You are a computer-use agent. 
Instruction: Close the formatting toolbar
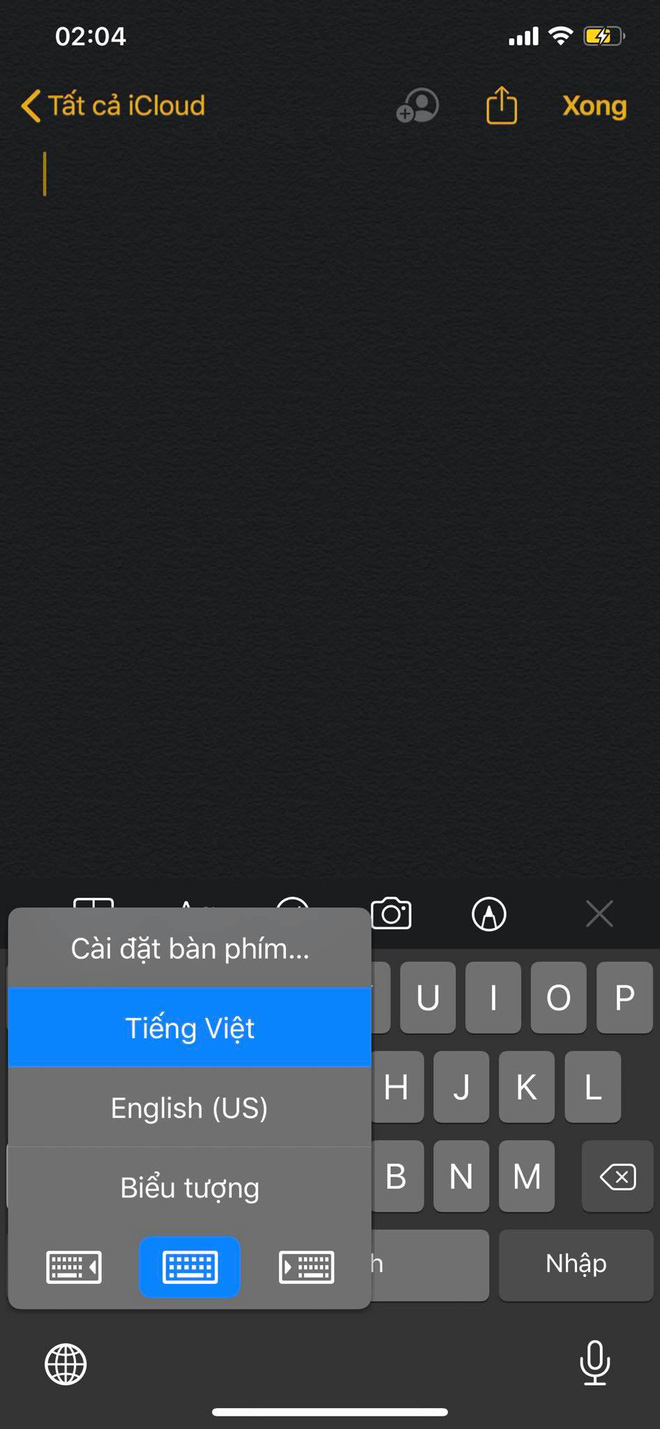click(599, 913)
